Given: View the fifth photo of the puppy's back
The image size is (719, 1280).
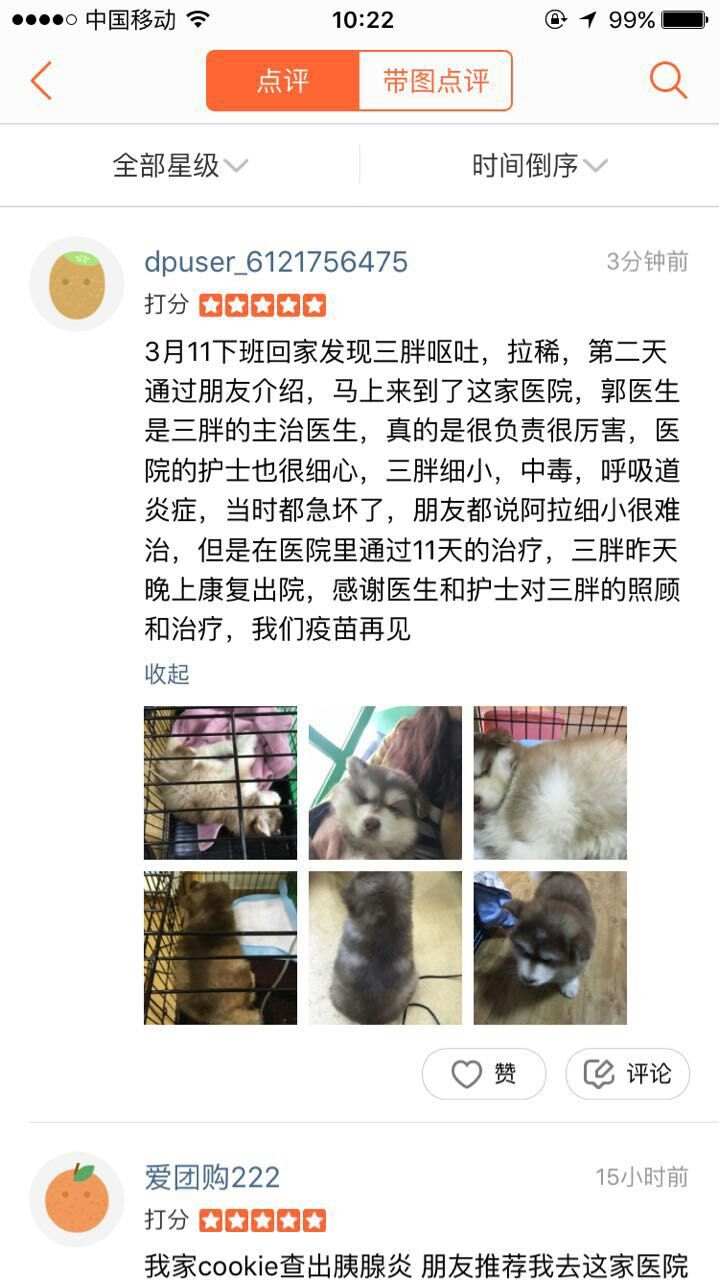Looking at the screenshot, I should click(385, 947).
